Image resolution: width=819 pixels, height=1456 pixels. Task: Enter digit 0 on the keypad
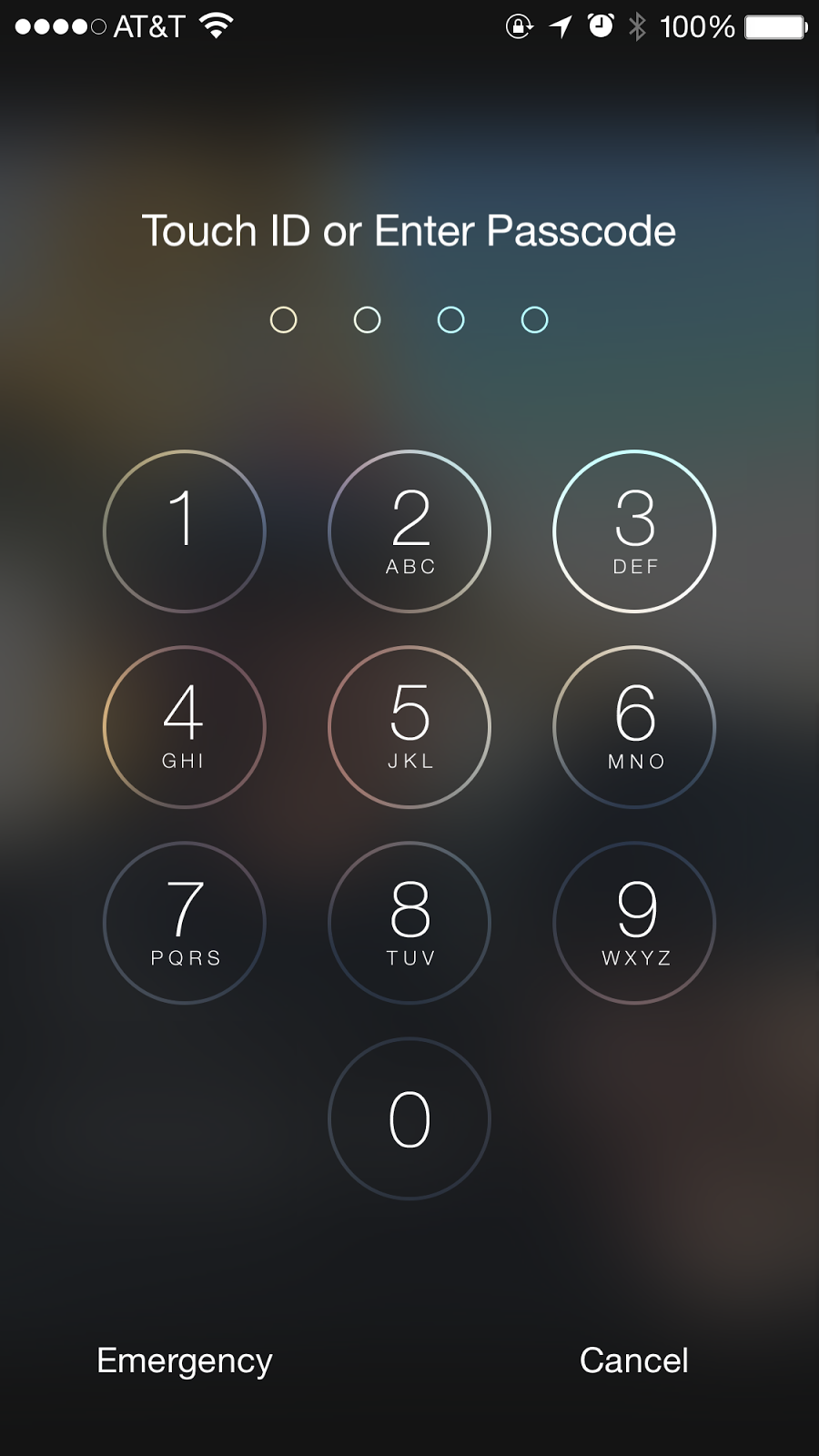click(x=409, y=1118)
